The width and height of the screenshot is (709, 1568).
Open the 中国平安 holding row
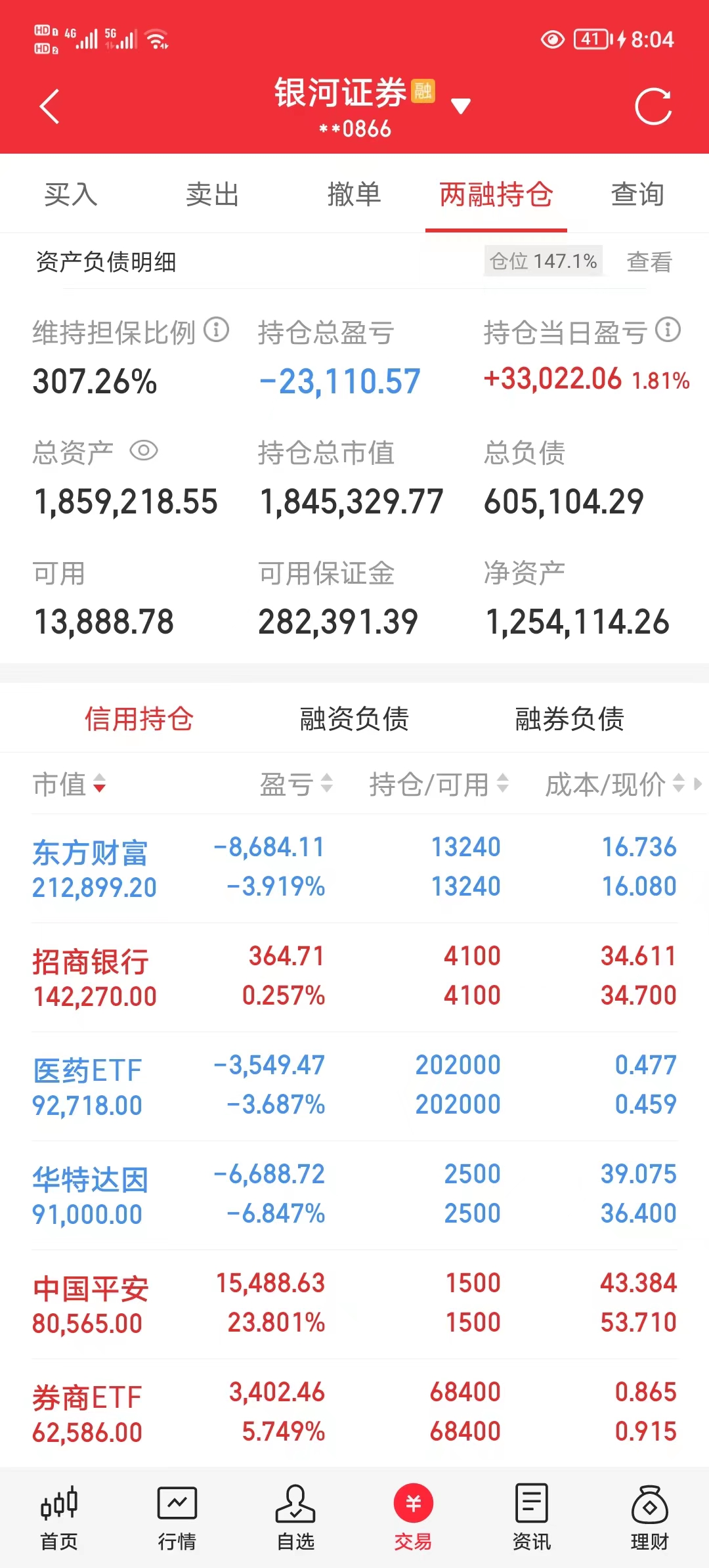point(354,1304)
